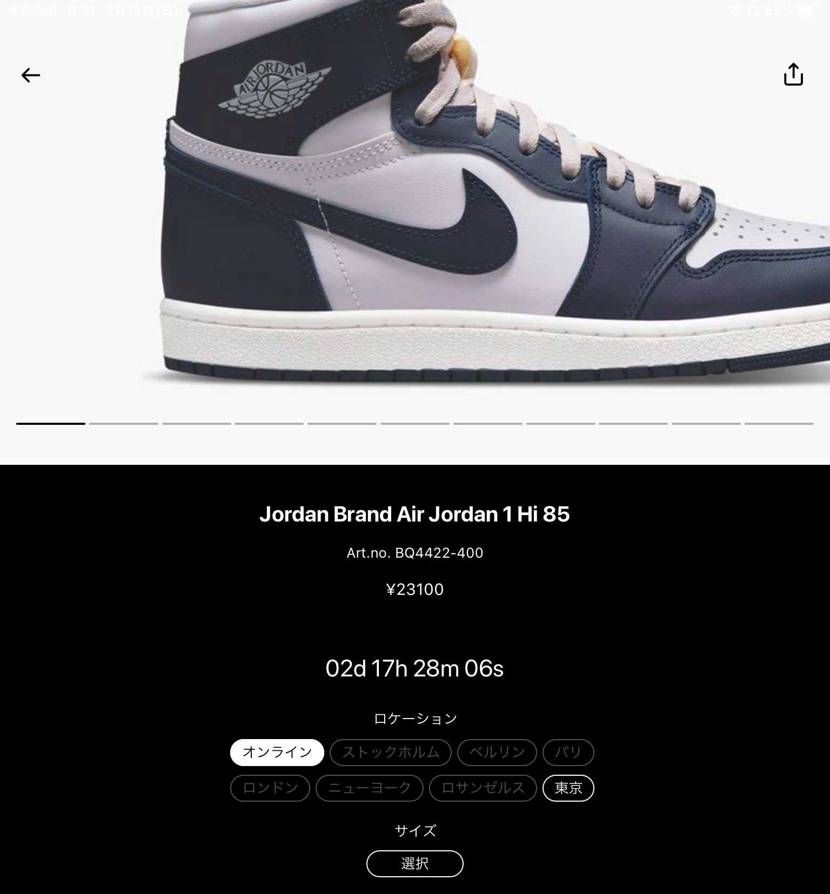Choose the ロンドン location chip
830x894 pixels.
pos(270,788)
